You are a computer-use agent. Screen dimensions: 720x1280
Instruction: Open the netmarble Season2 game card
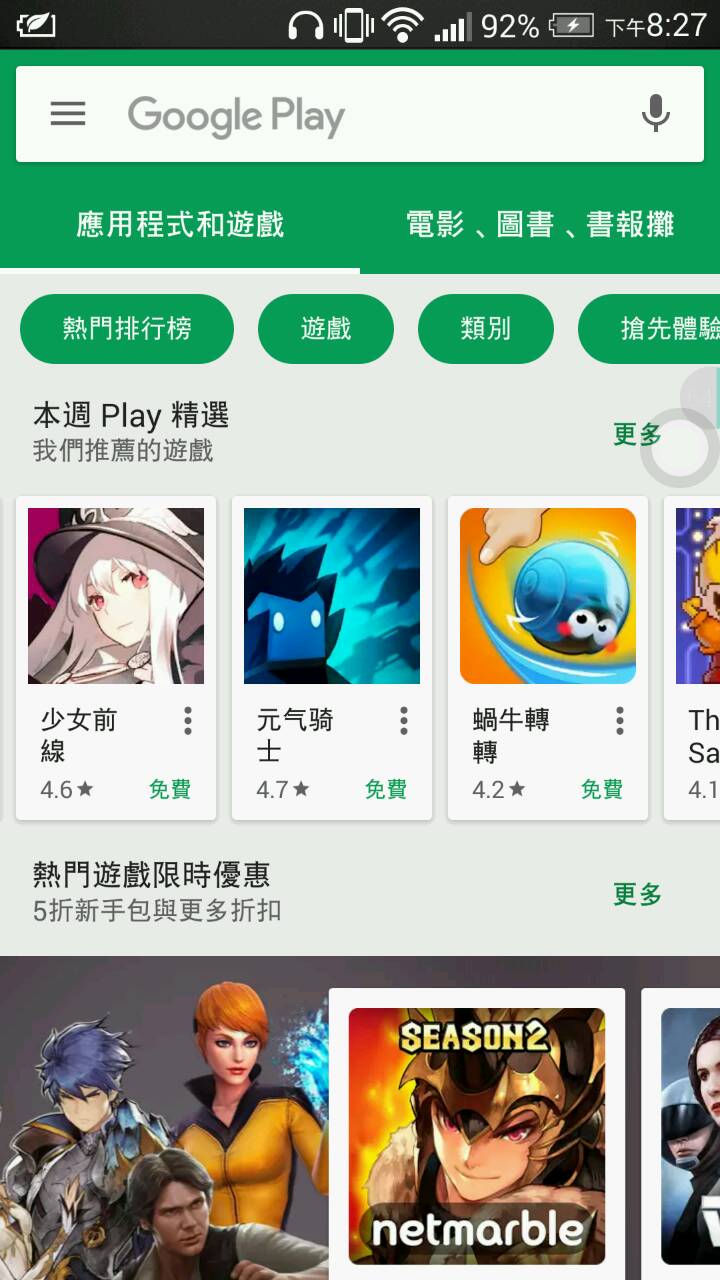click(477, 1136)
